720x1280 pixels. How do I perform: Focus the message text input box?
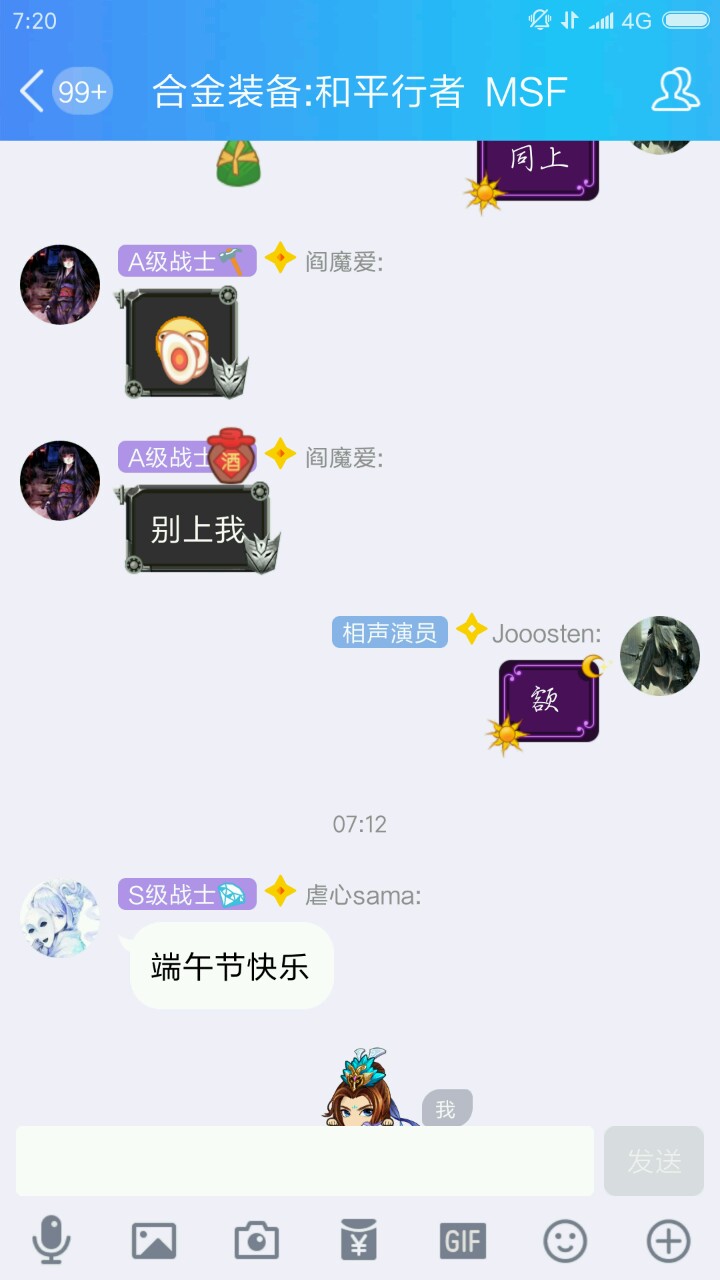304,1161
